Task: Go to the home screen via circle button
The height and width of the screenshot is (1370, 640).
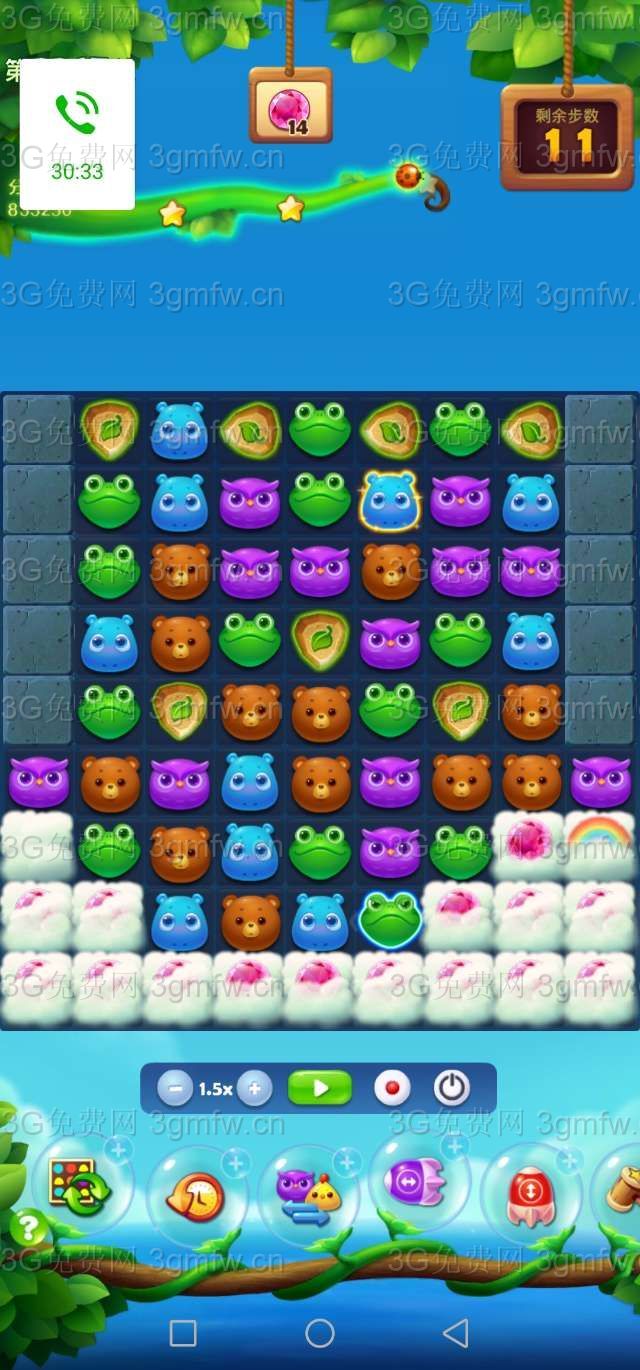Action: (320, 1333)
